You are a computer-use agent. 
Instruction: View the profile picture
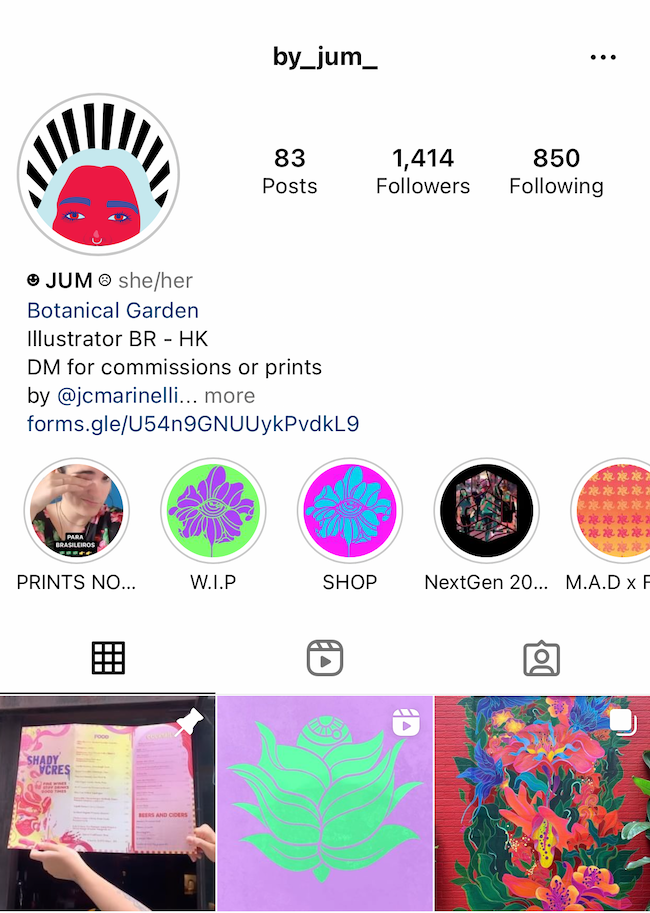(98, 175)
